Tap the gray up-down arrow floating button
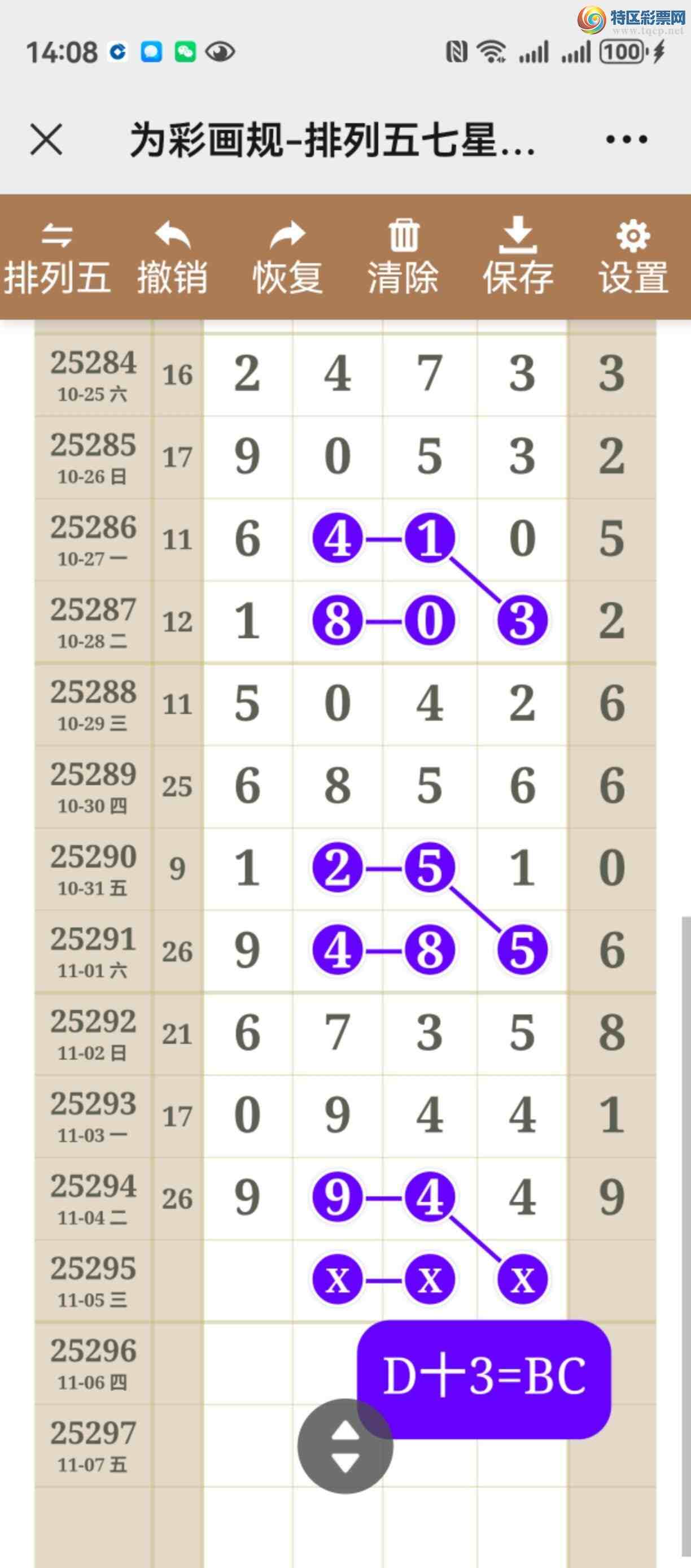Image resolution: width=691 pixels, height=1568 pixels. click(345, 1446)
